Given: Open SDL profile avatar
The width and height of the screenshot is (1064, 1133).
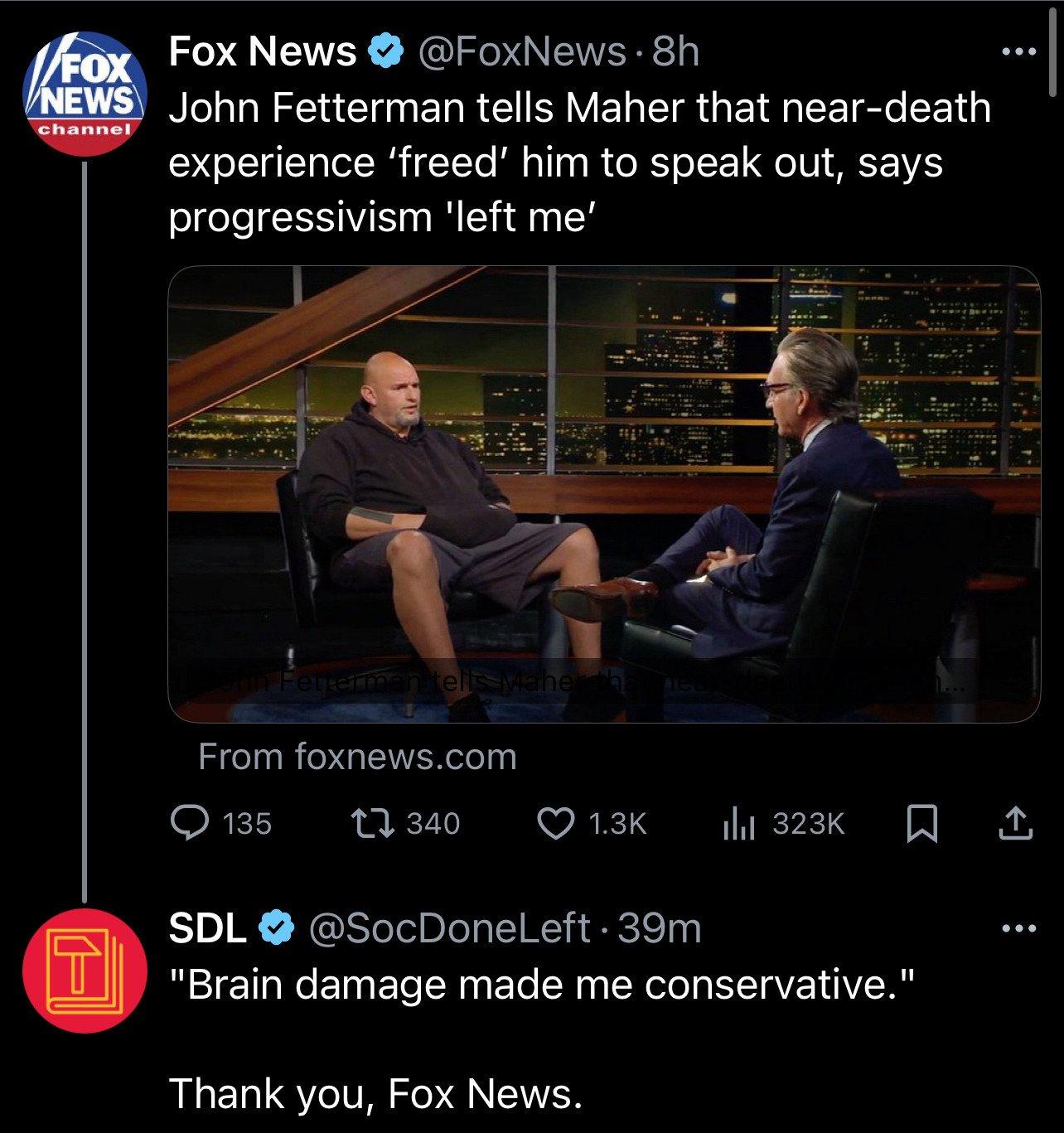Looking at the screenshot, I should pos(84,971).
